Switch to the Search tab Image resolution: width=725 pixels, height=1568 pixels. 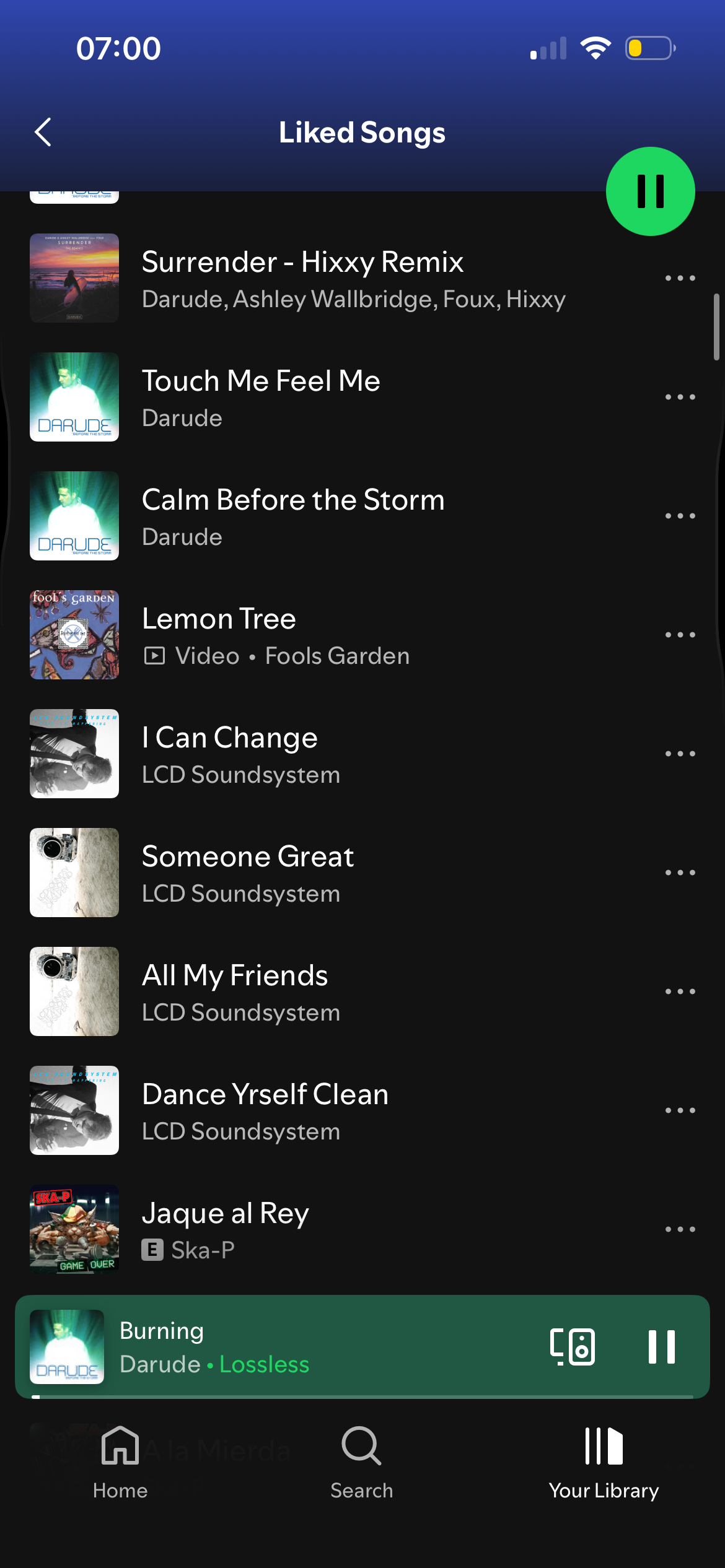pyautogui.click(x=362, y=1461)
